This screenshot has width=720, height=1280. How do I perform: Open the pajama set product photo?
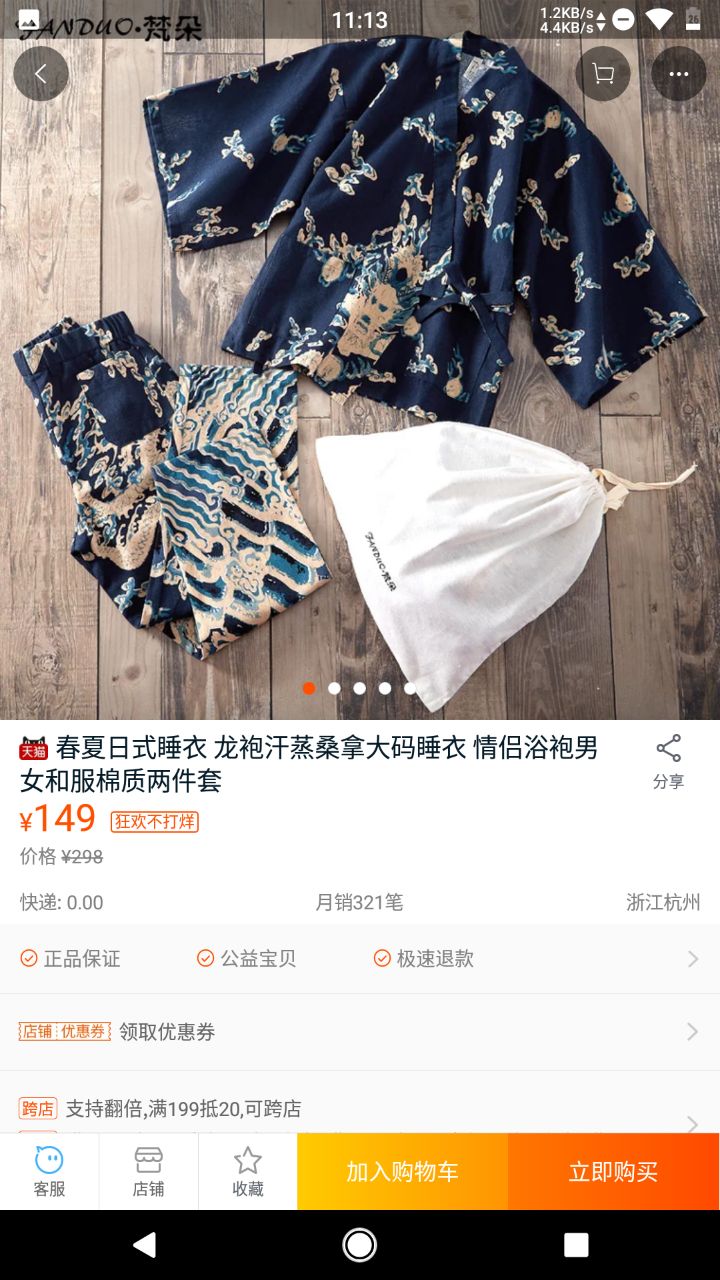(360, 380)
